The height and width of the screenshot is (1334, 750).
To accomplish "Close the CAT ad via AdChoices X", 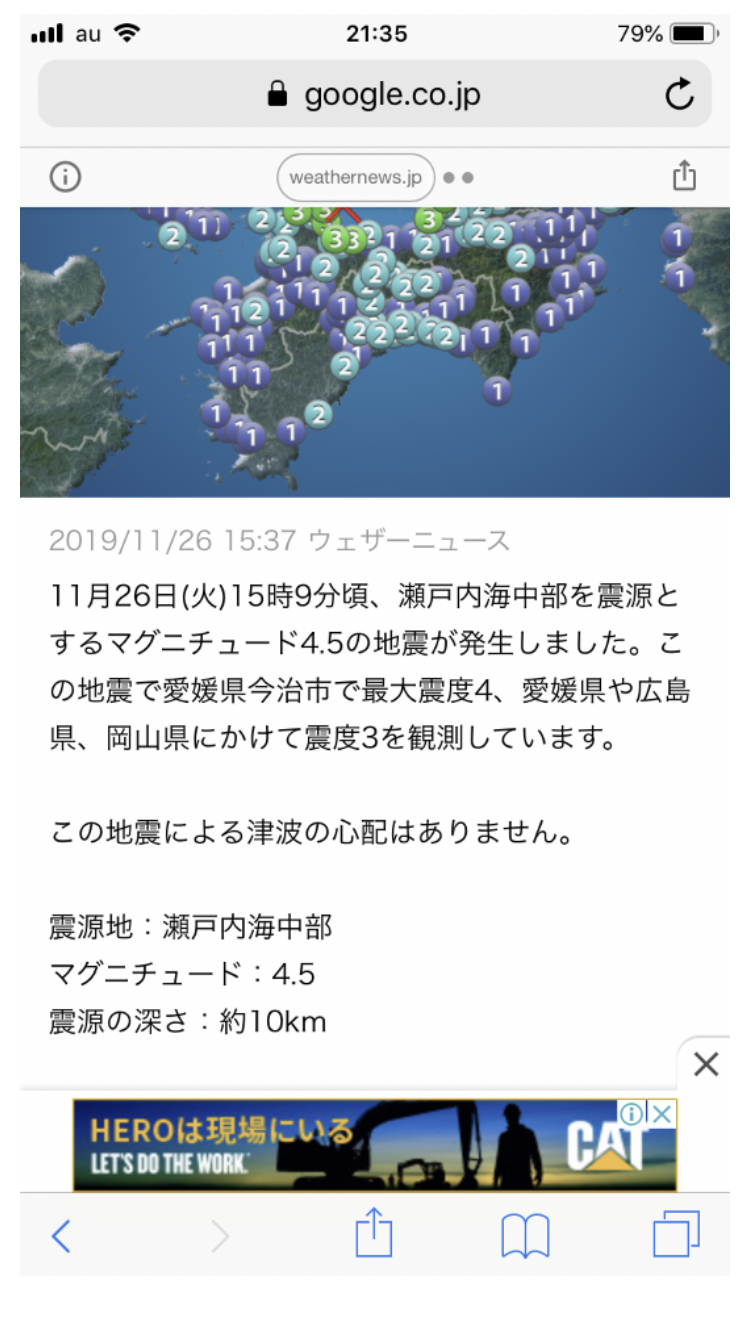I will click(662, 1114).
